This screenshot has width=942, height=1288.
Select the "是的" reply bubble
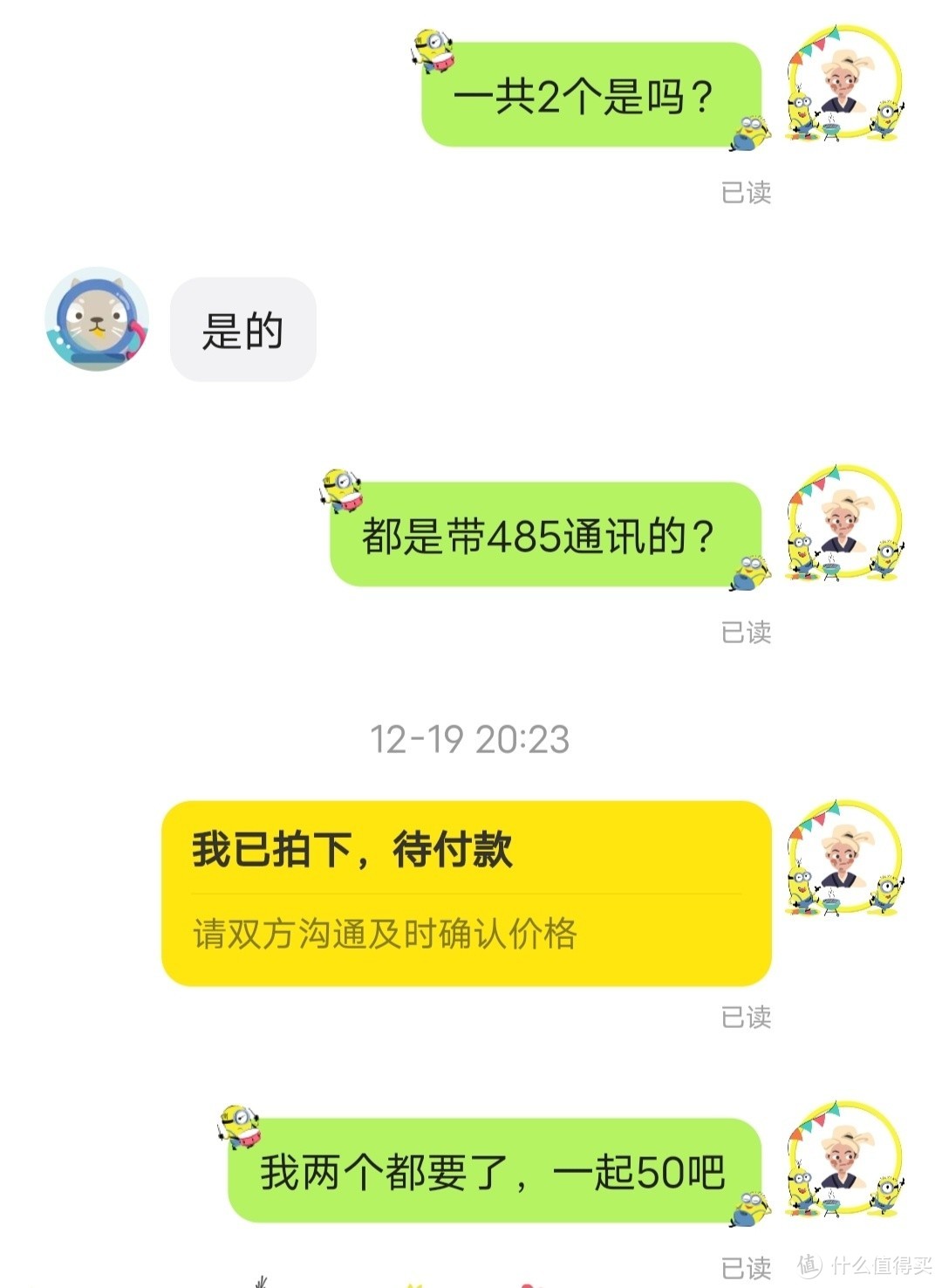click(243, 329)
